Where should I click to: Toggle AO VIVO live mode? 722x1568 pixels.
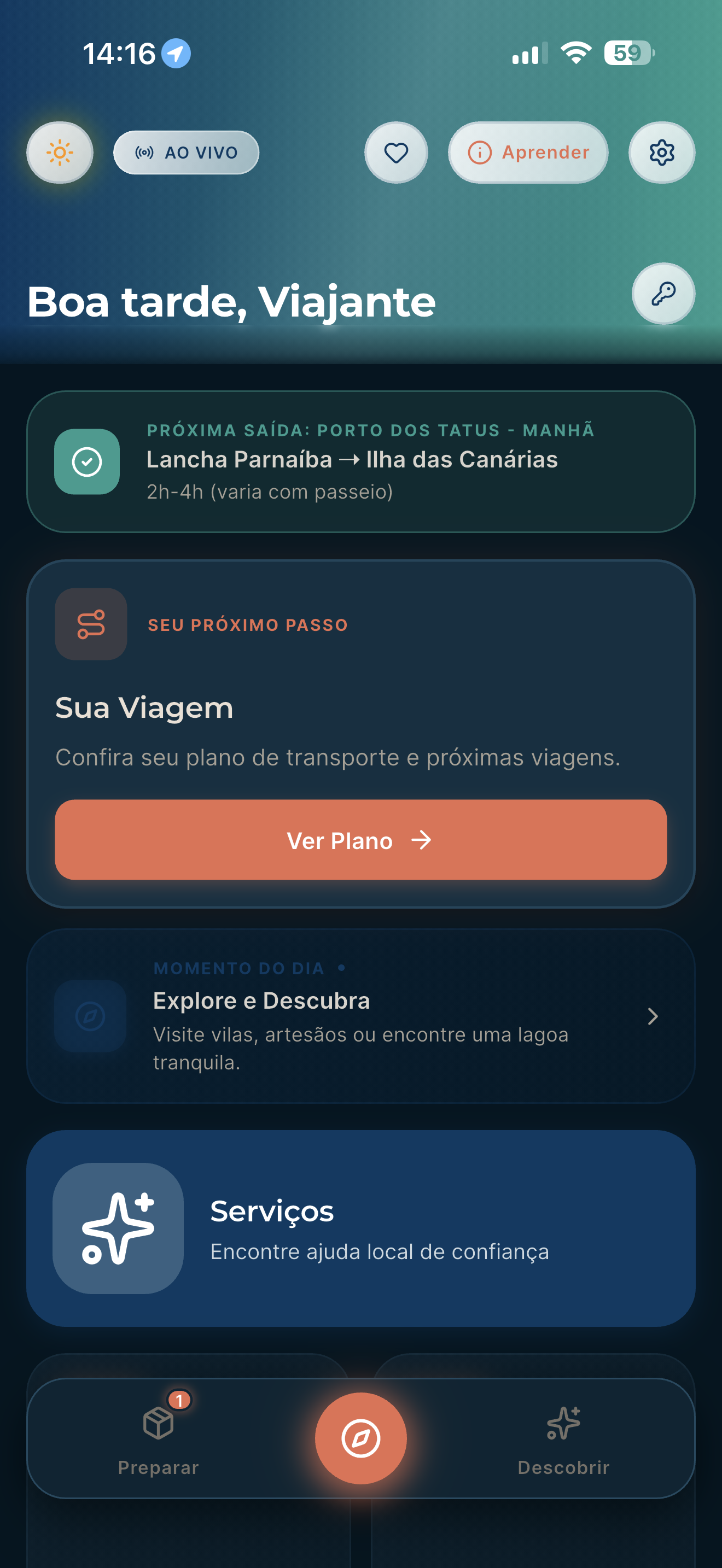coord(185,153)
